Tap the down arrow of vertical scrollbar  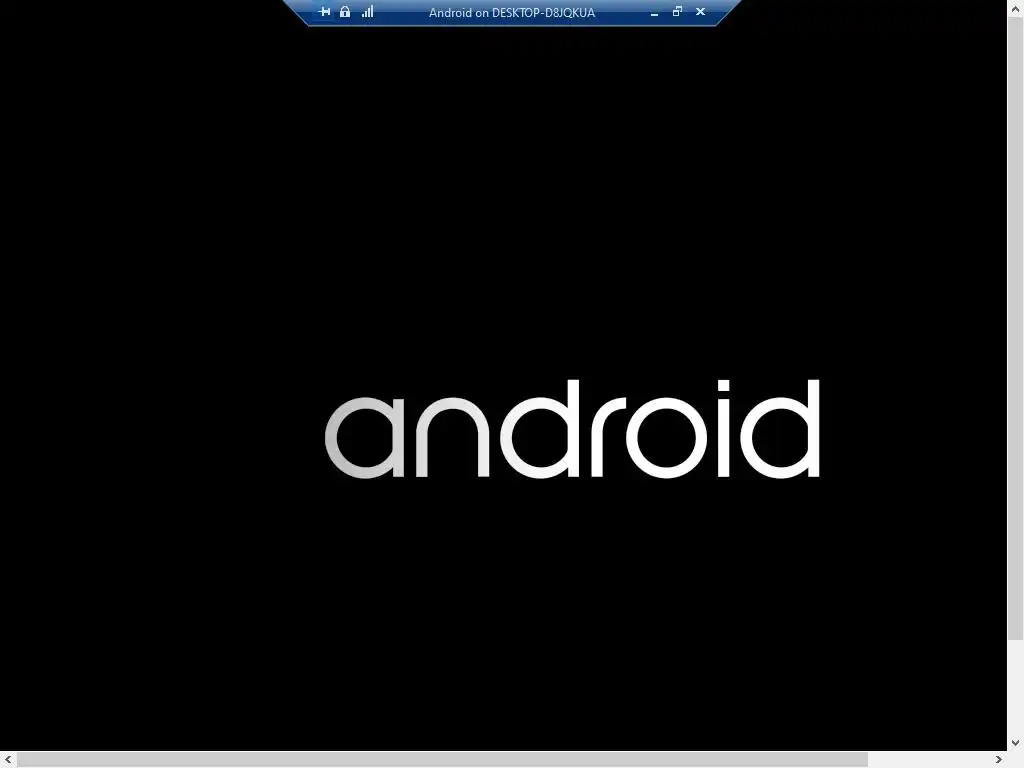click(1015, 743)
